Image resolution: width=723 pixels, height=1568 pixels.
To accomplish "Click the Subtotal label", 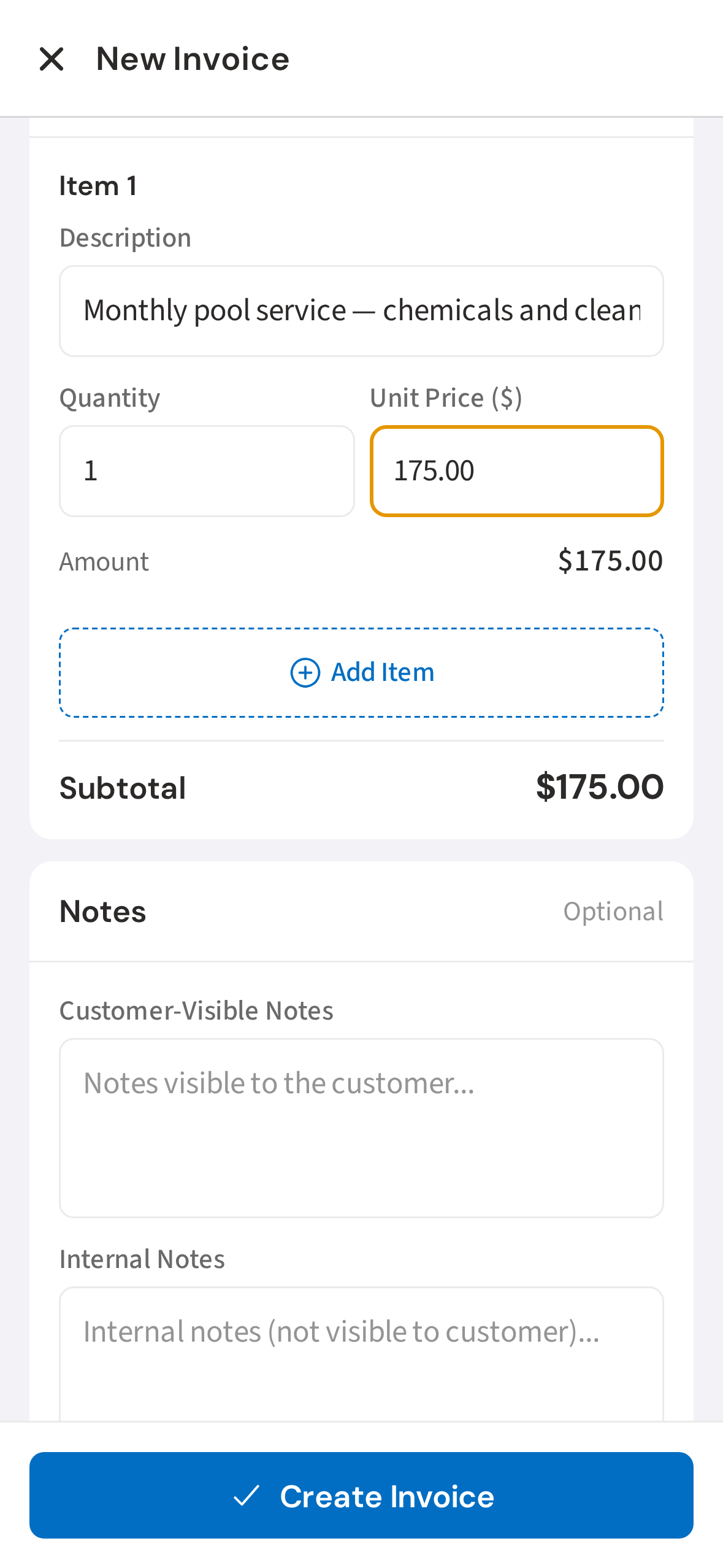I will pyautogui.click(x=122, y=788).
